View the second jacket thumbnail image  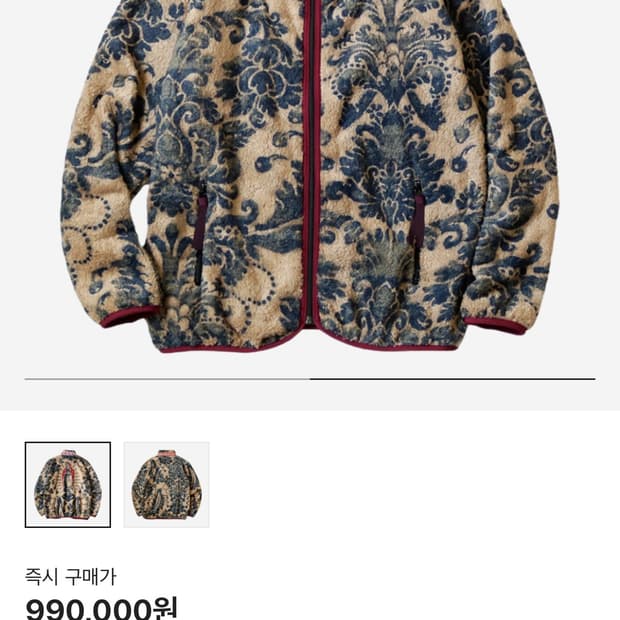[166, 484]
